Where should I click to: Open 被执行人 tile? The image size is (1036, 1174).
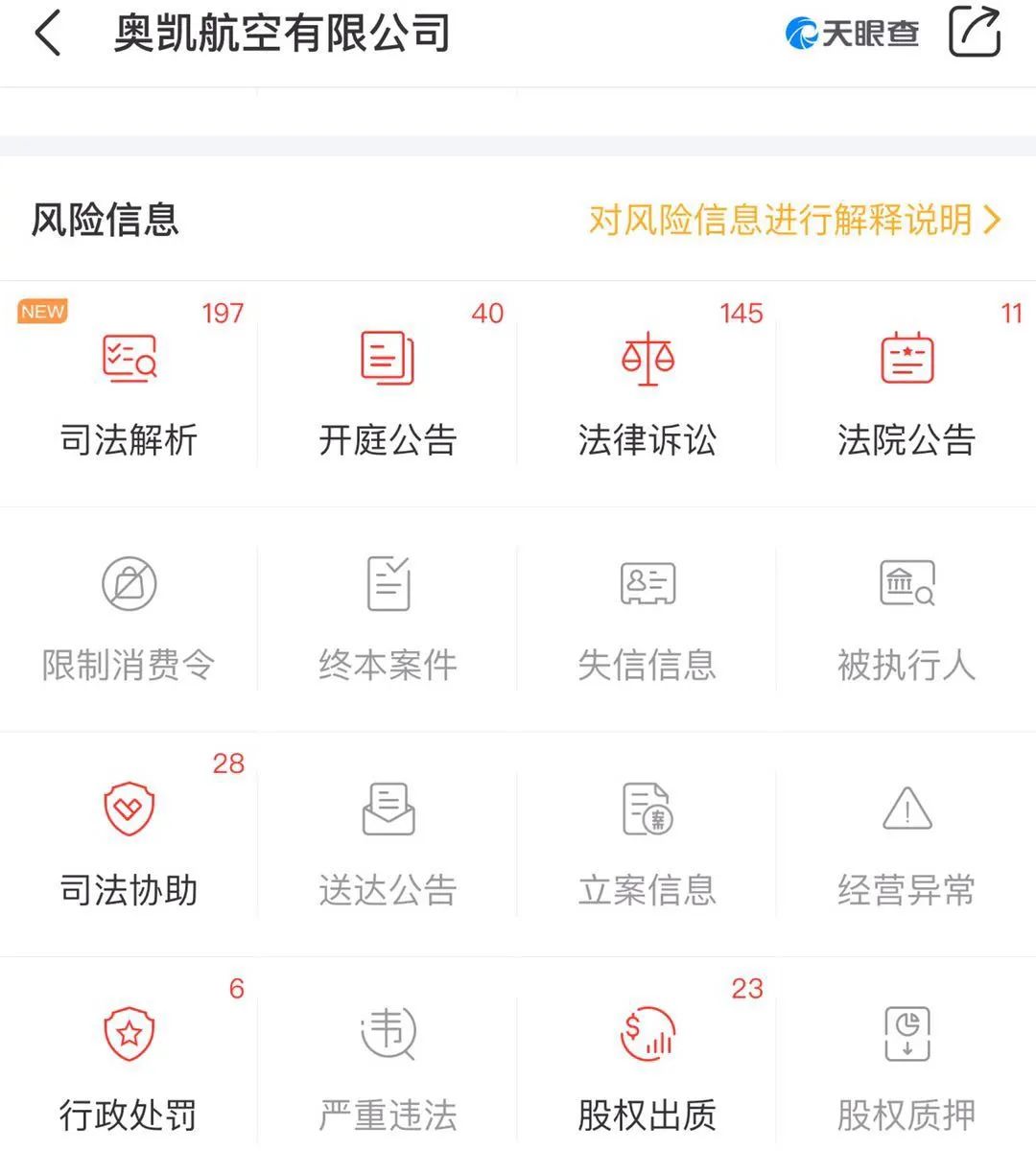click(906, 619)
